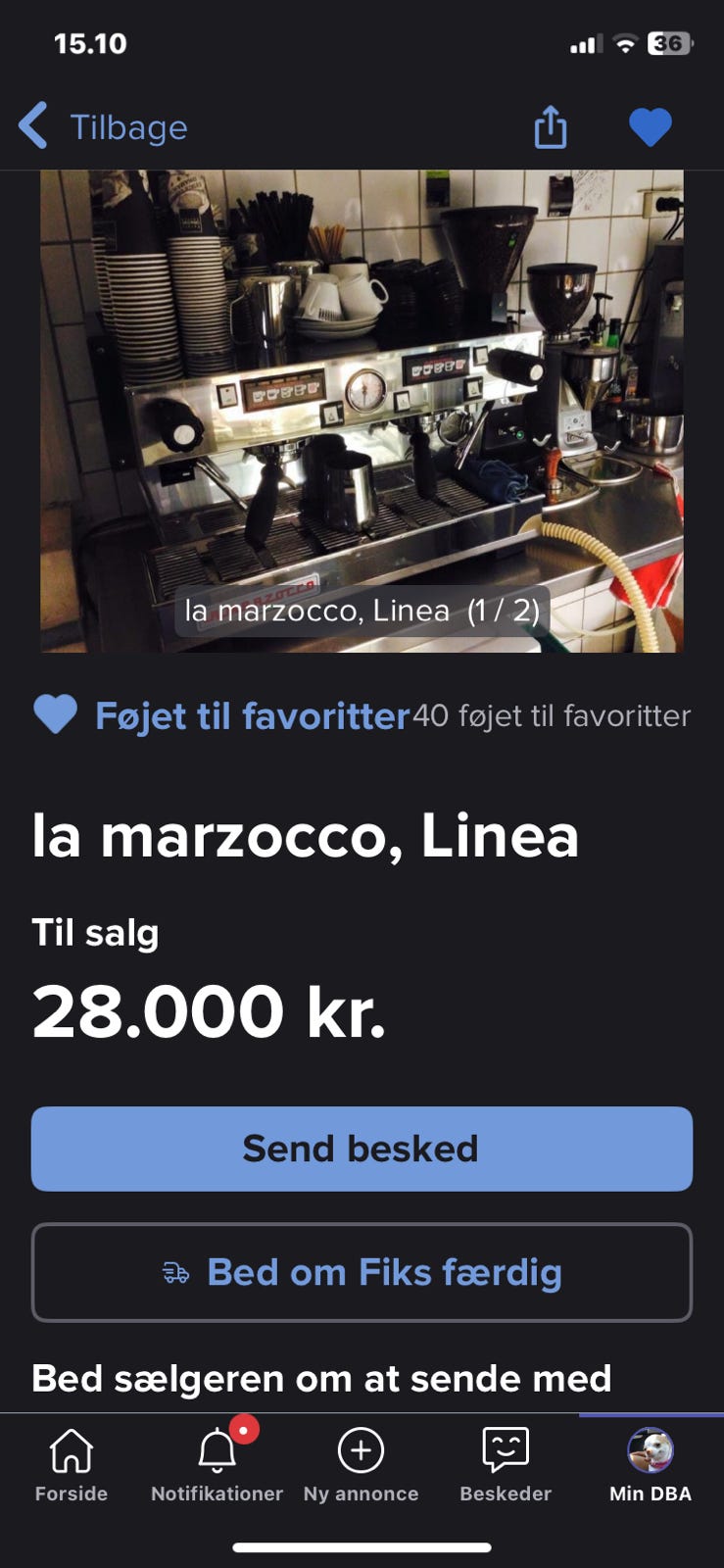Select Bed om Fiks færdig

(x=362, y=1272)
